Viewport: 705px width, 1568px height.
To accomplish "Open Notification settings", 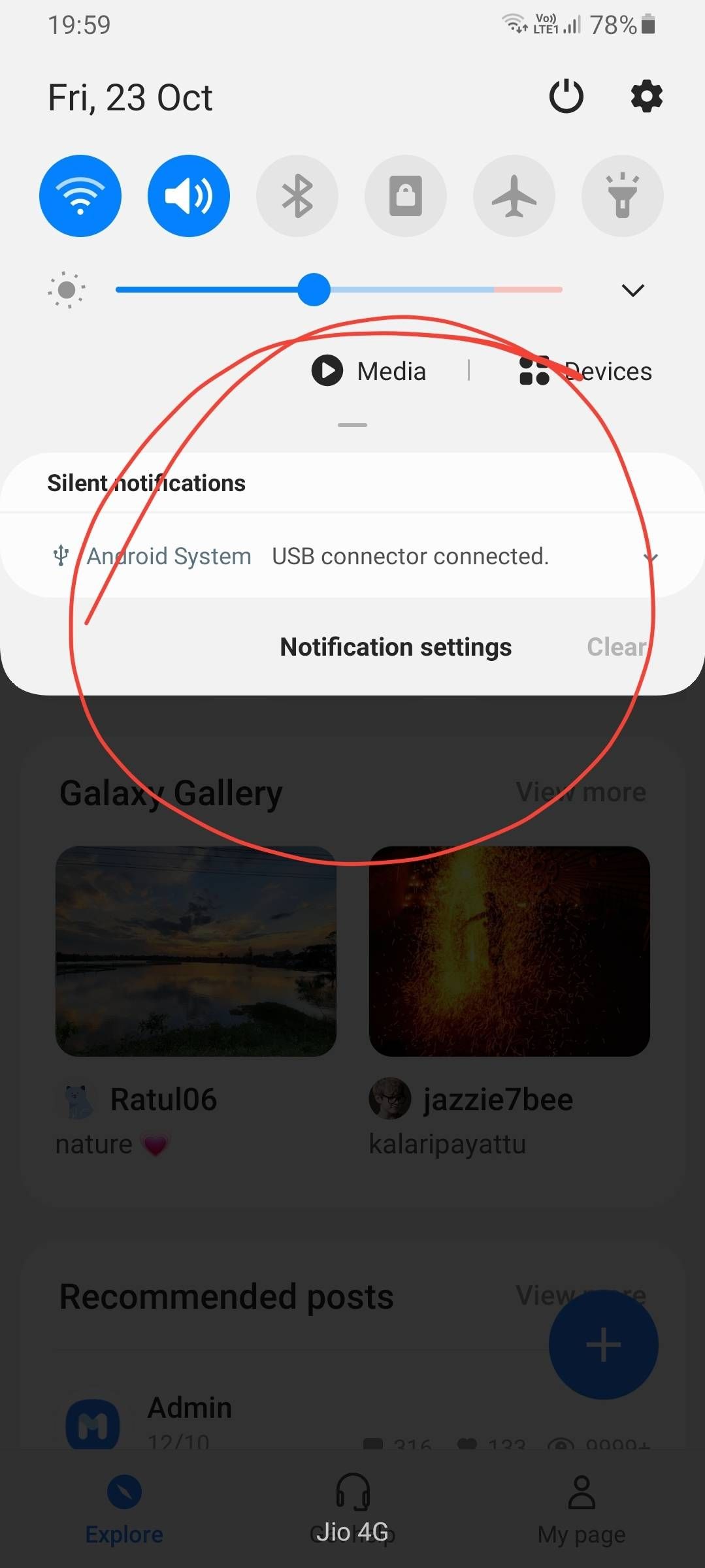I will click(x=395, y=647).
